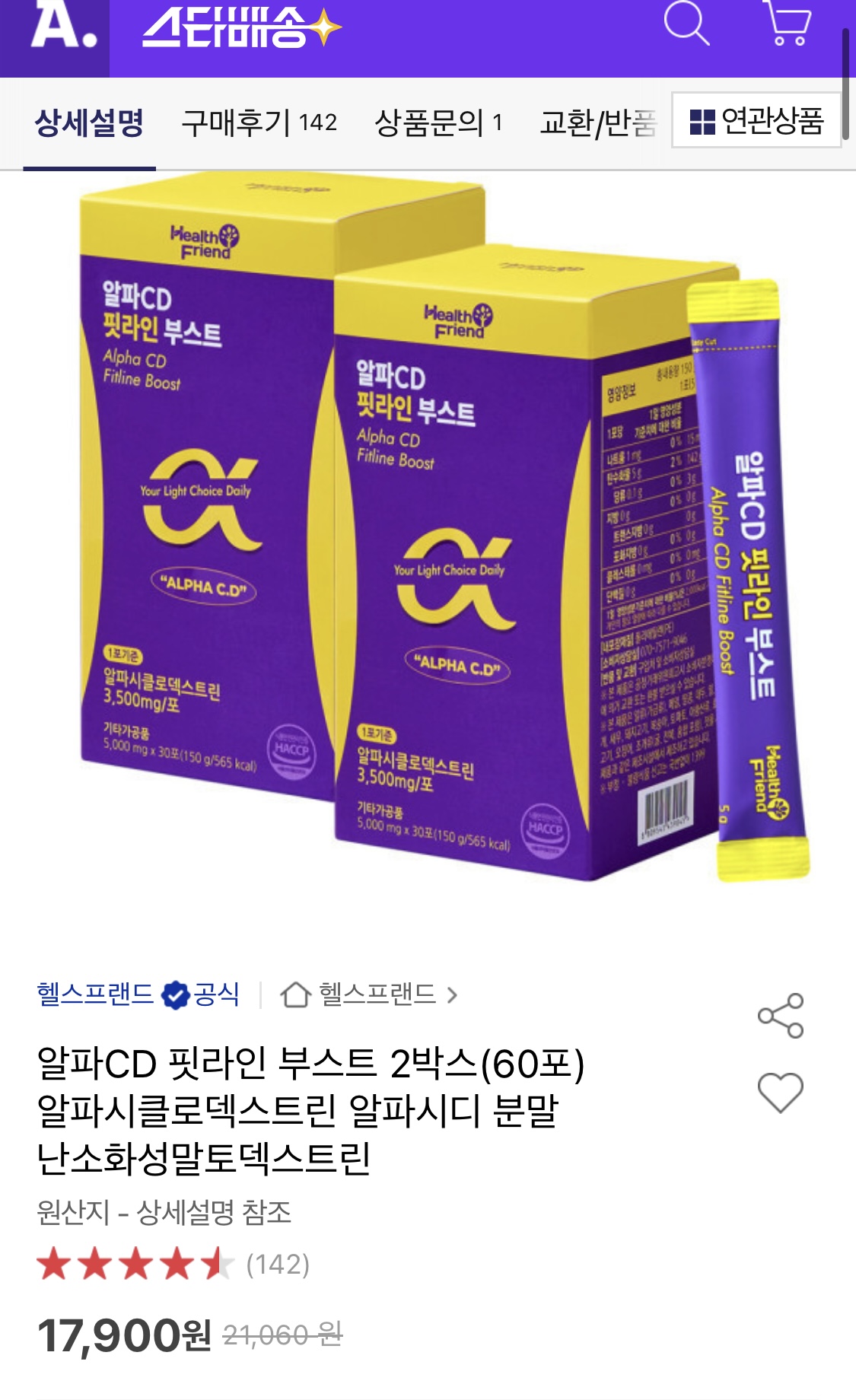Switch to the 상세설명 tab

point(89,123)
